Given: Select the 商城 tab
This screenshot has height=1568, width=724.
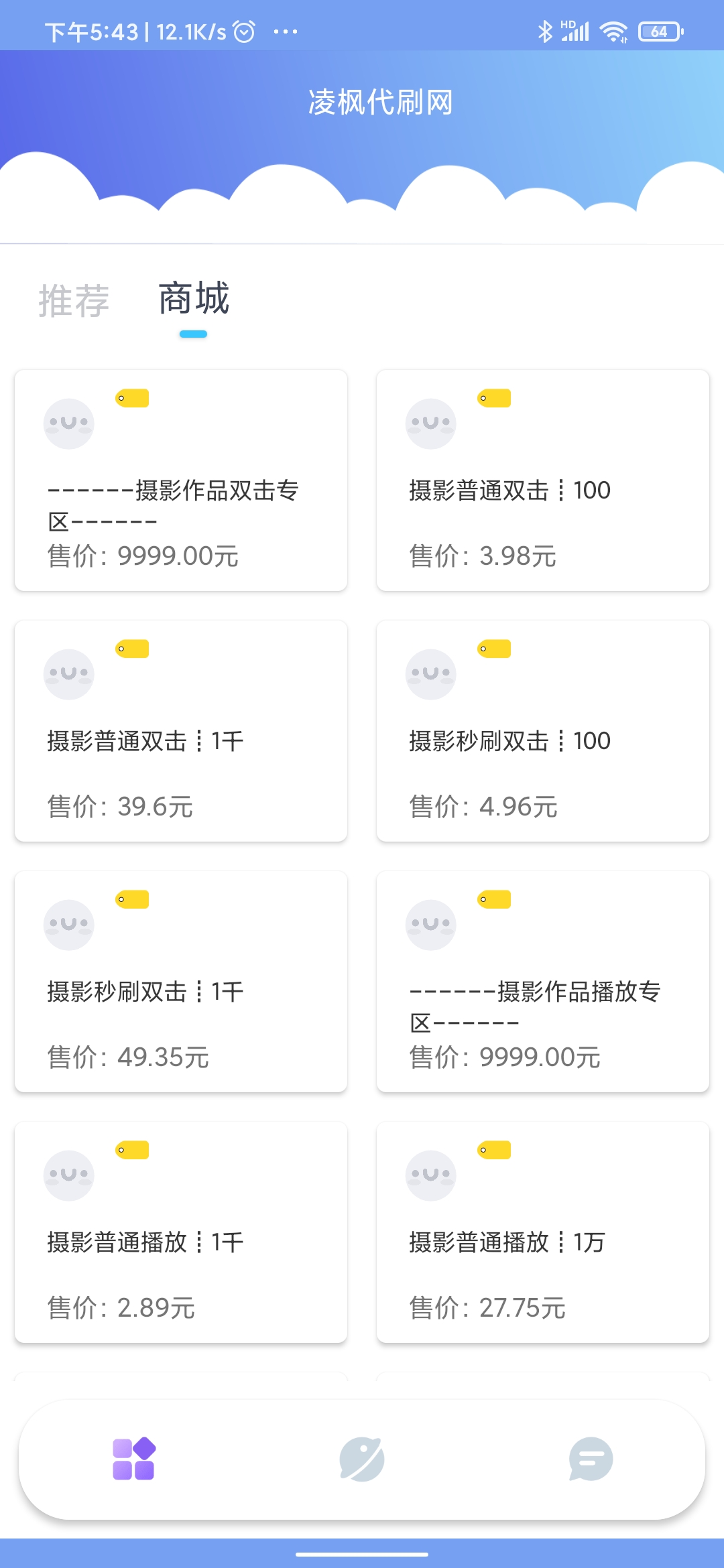Looking at the screenshot, I should (194, 299).
